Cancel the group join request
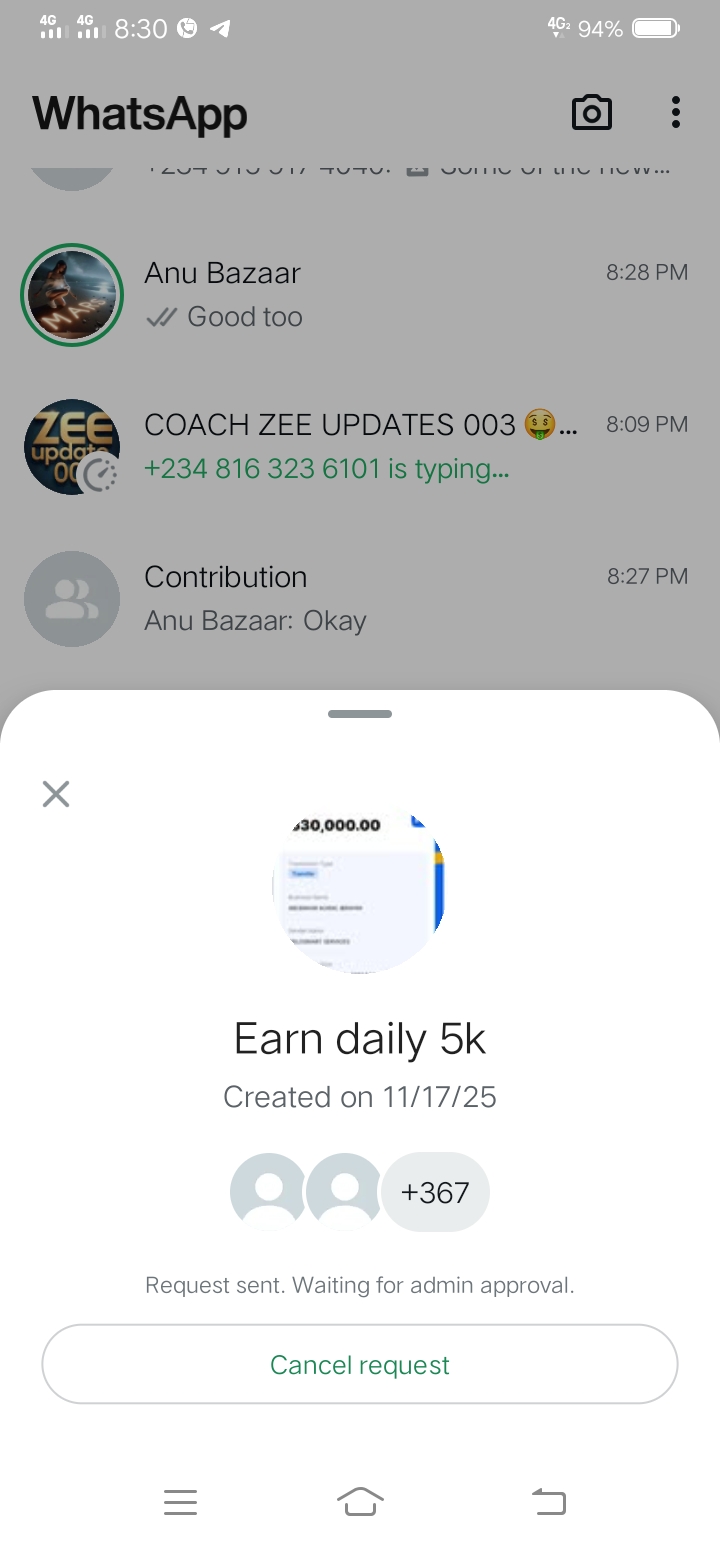The image size is (720, 1544). pos(360,1365)
